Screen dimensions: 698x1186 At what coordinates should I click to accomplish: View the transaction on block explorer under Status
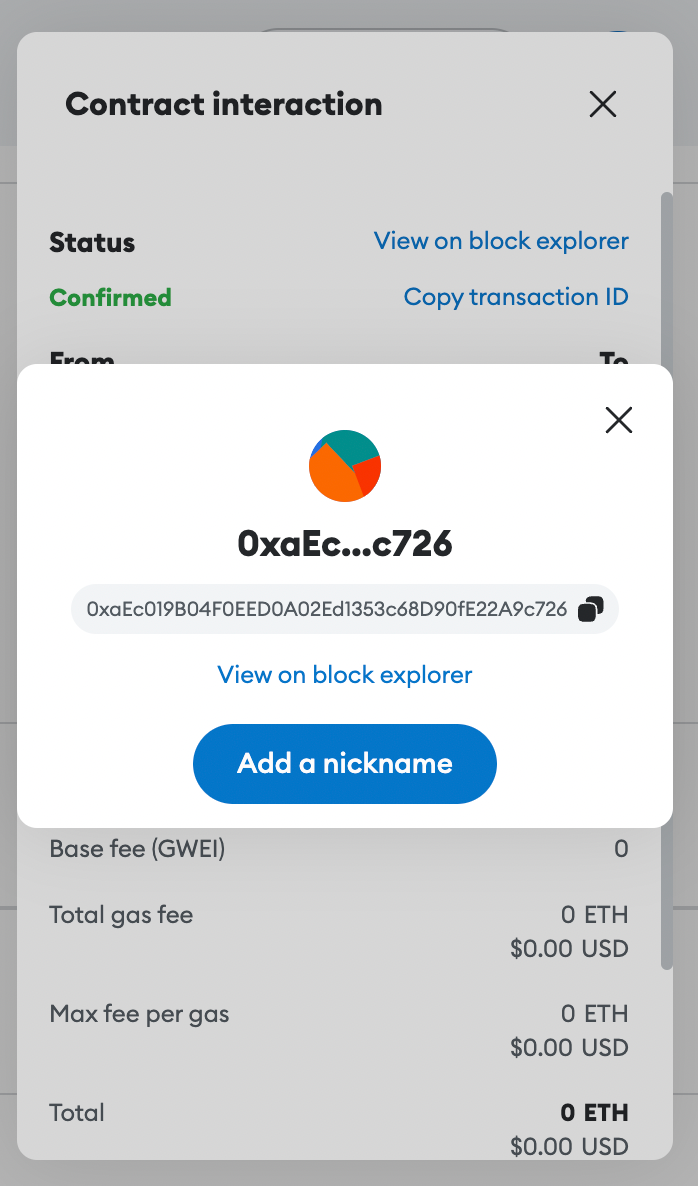tap(501, 241)
